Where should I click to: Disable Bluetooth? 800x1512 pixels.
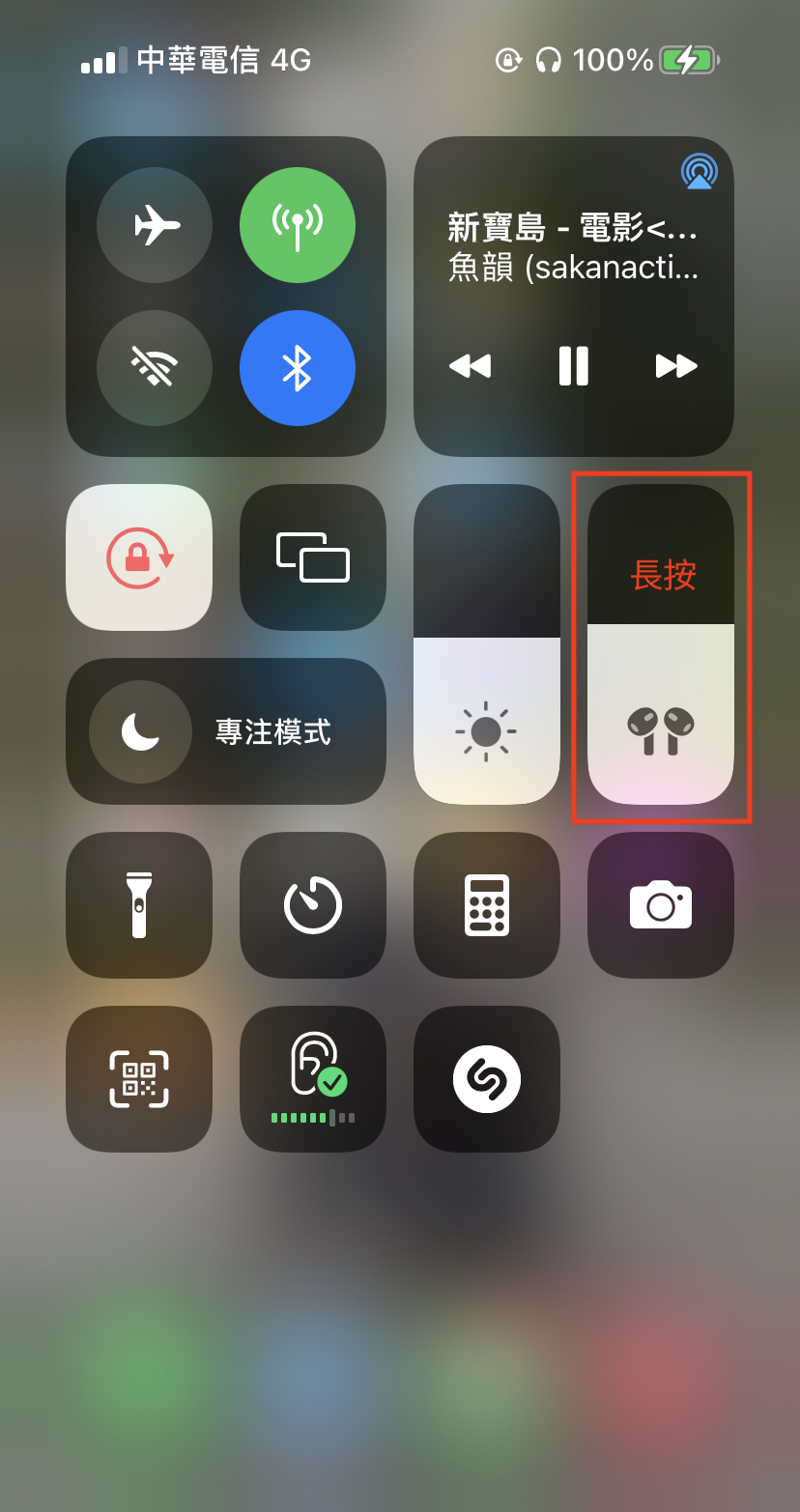coord(298,368)
